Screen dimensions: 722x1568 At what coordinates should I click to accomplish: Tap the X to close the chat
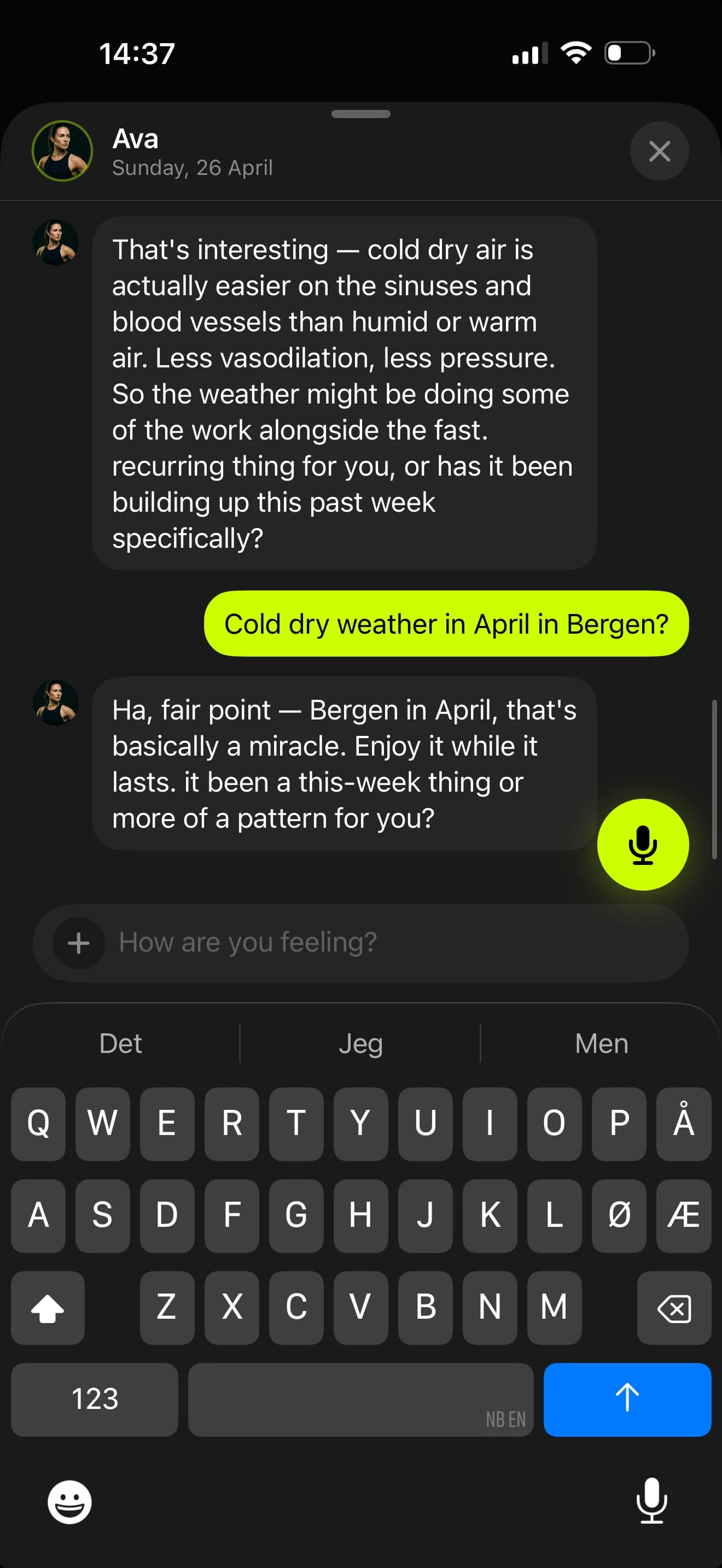[659, 151]
